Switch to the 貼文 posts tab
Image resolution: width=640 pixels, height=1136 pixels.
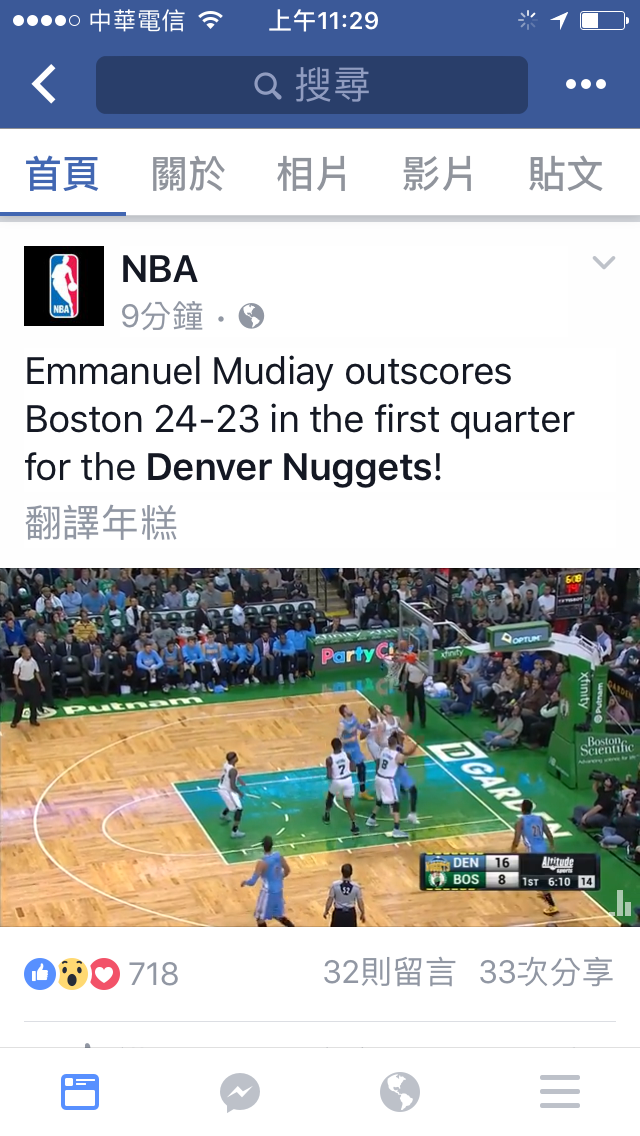coord(566,174)
